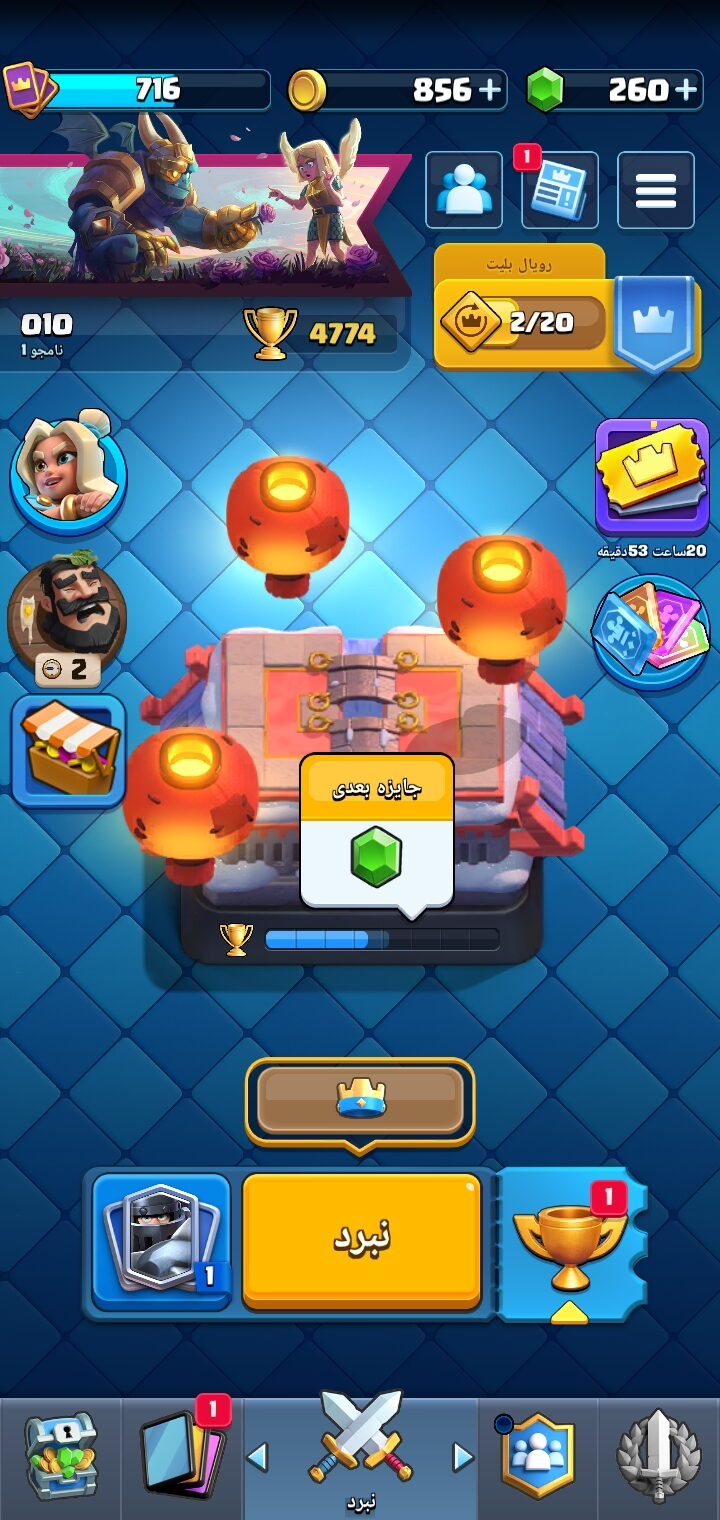Open the blonde princess avatar badge
The width and height of the screenshot is (720, 1520).
click(x=68, y=472)
